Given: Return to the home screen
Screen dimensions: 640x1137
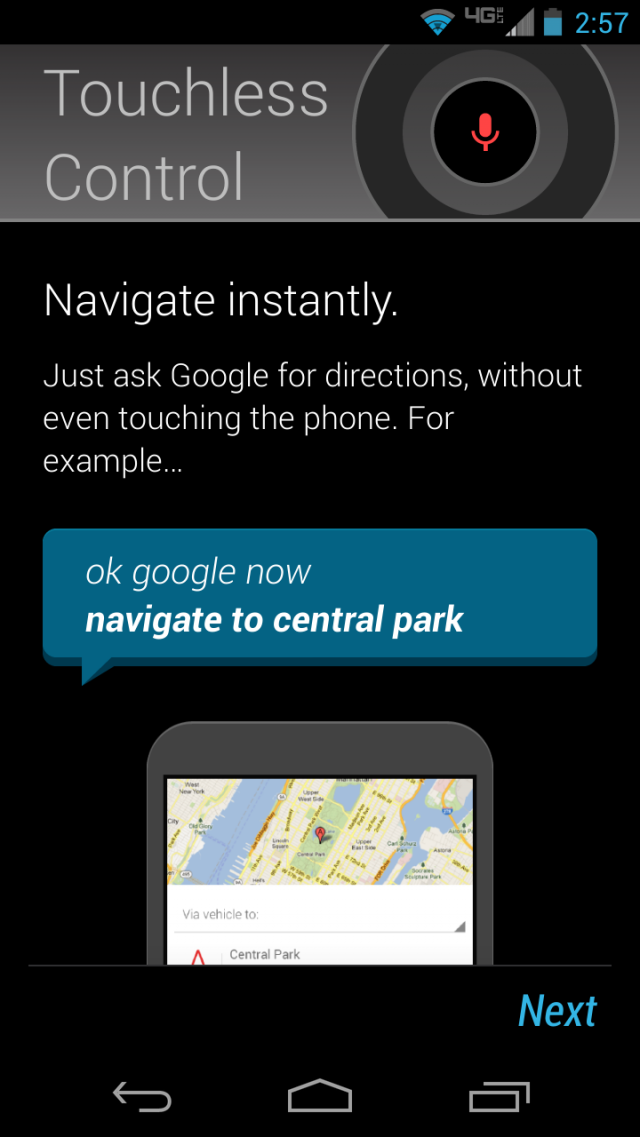Looking at the screenshot, I should (320, 1096).
